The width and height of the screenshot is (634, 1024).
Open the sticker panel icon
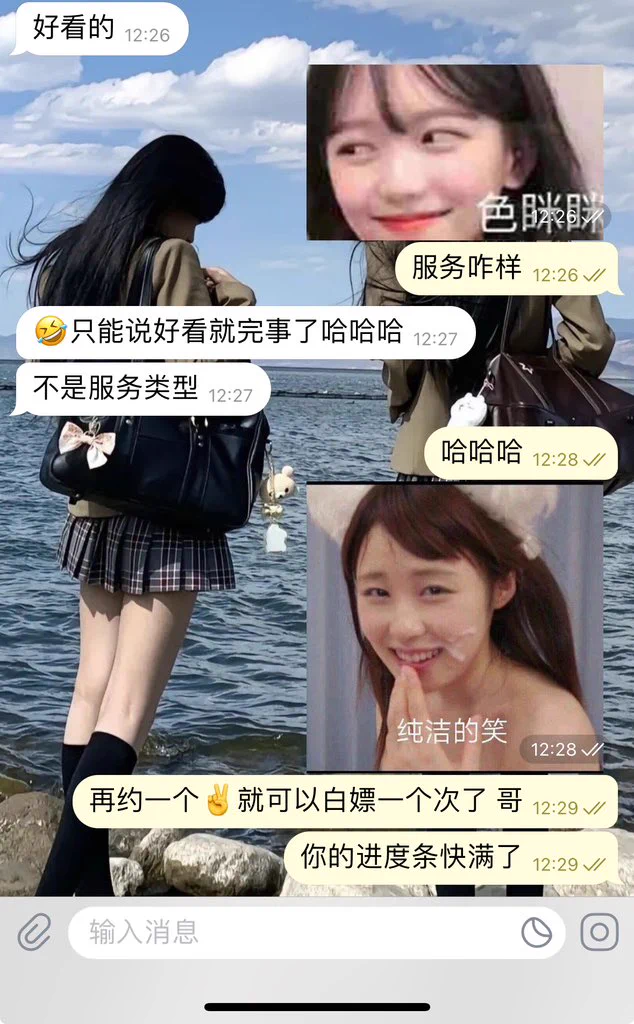[x=537, y=933]
